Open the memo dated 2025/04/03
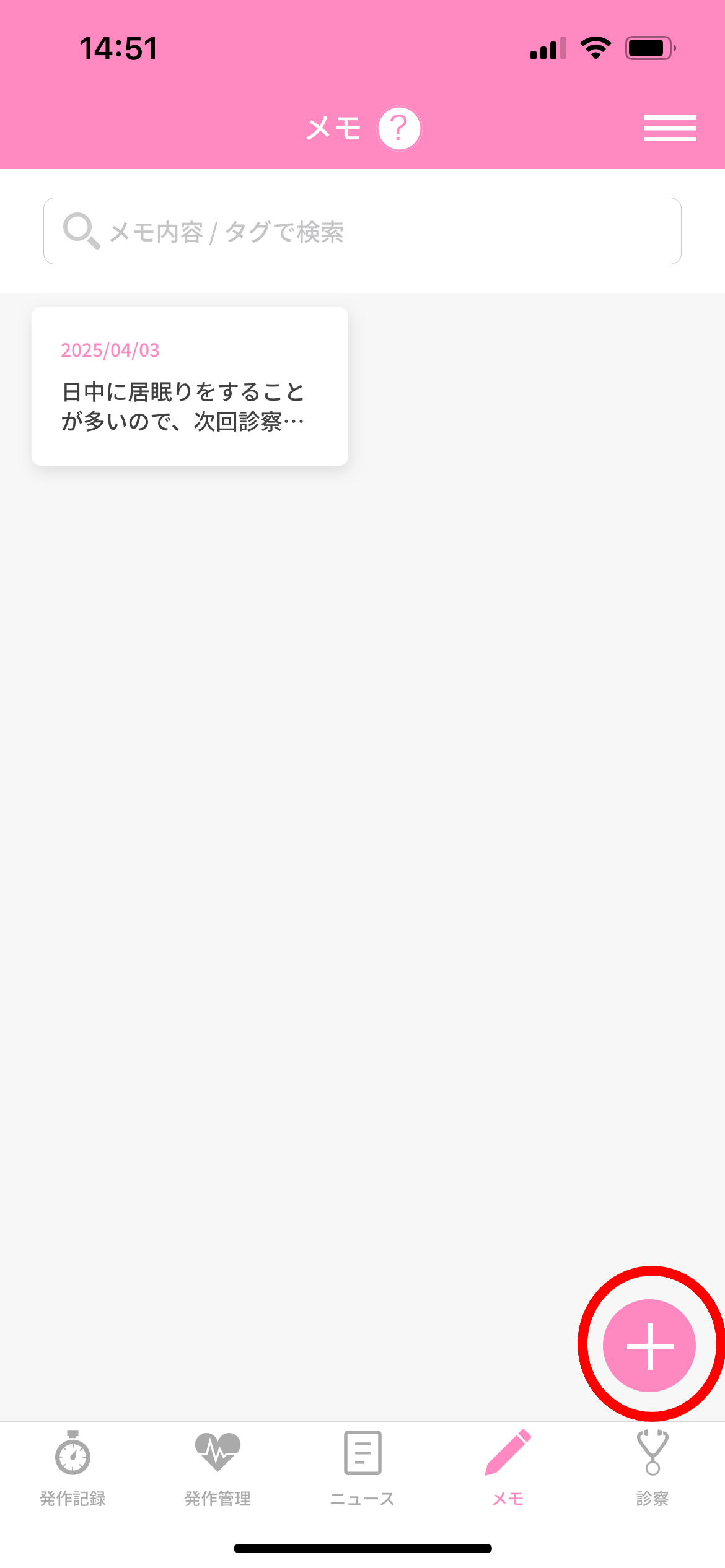 pos(190,386)
